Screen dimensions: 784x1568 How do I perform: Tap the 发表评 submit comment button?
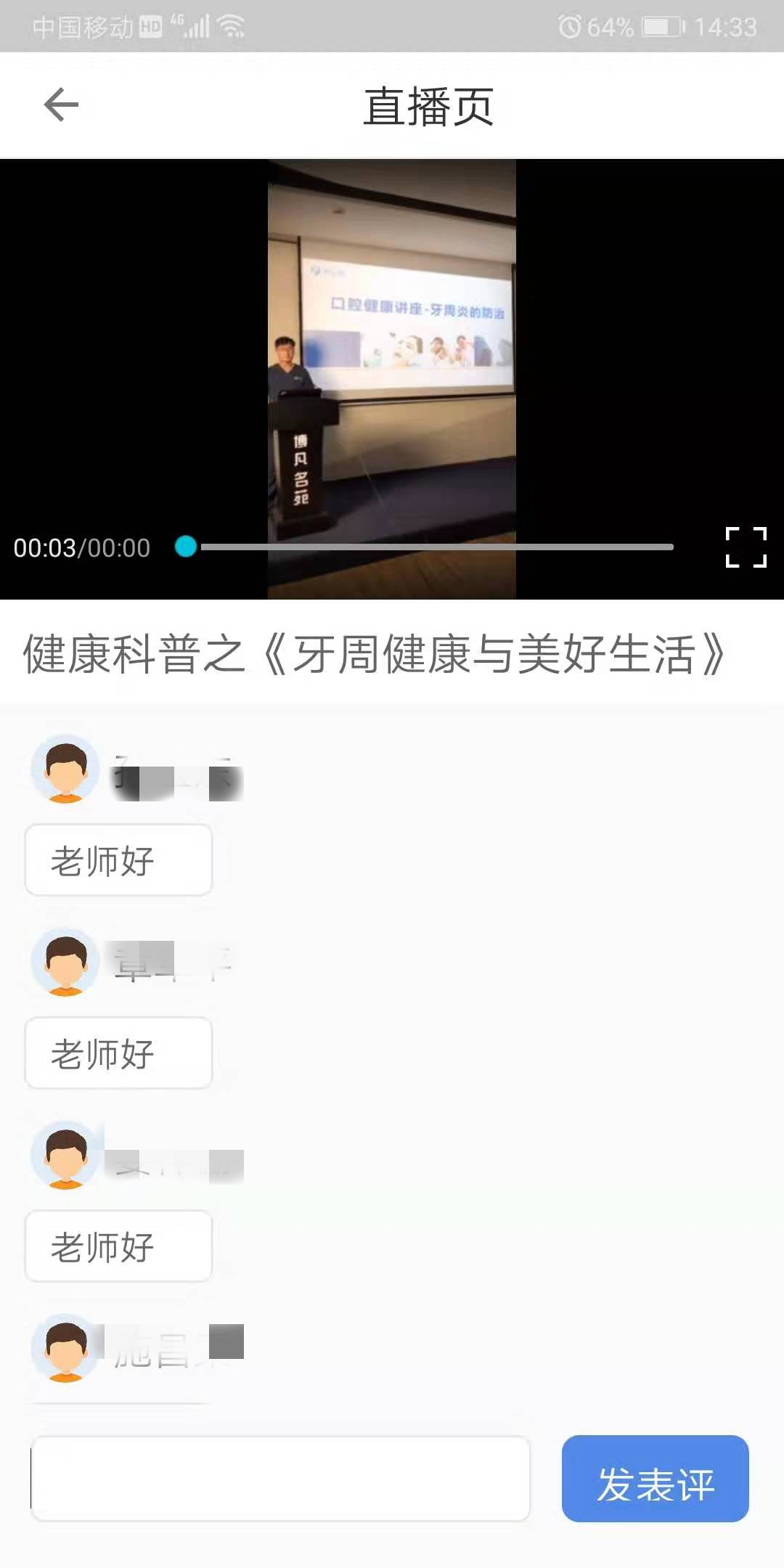(x=655, y=1479)
